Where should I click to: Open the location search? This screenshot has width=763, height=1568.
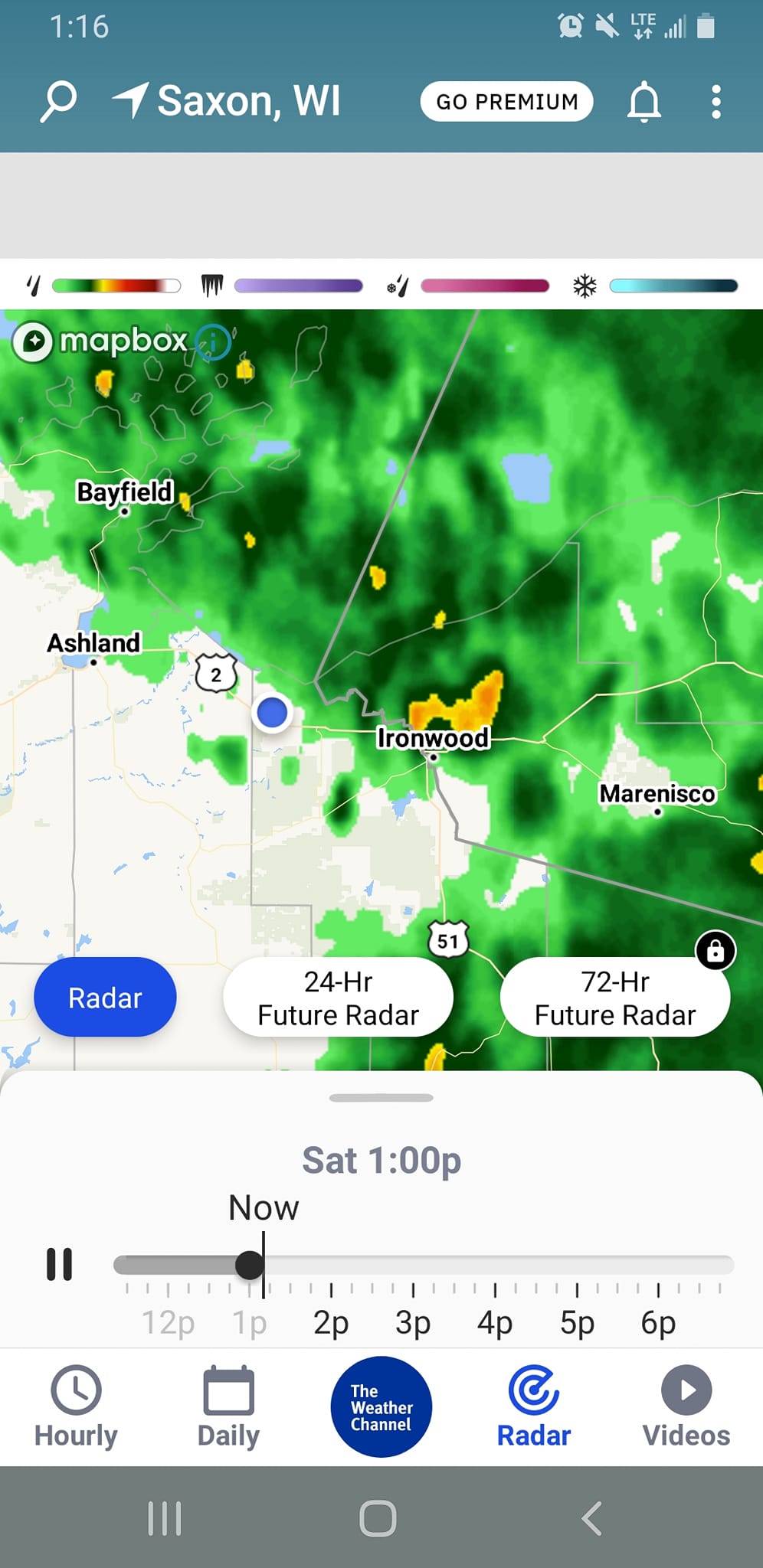coord(58,101)
